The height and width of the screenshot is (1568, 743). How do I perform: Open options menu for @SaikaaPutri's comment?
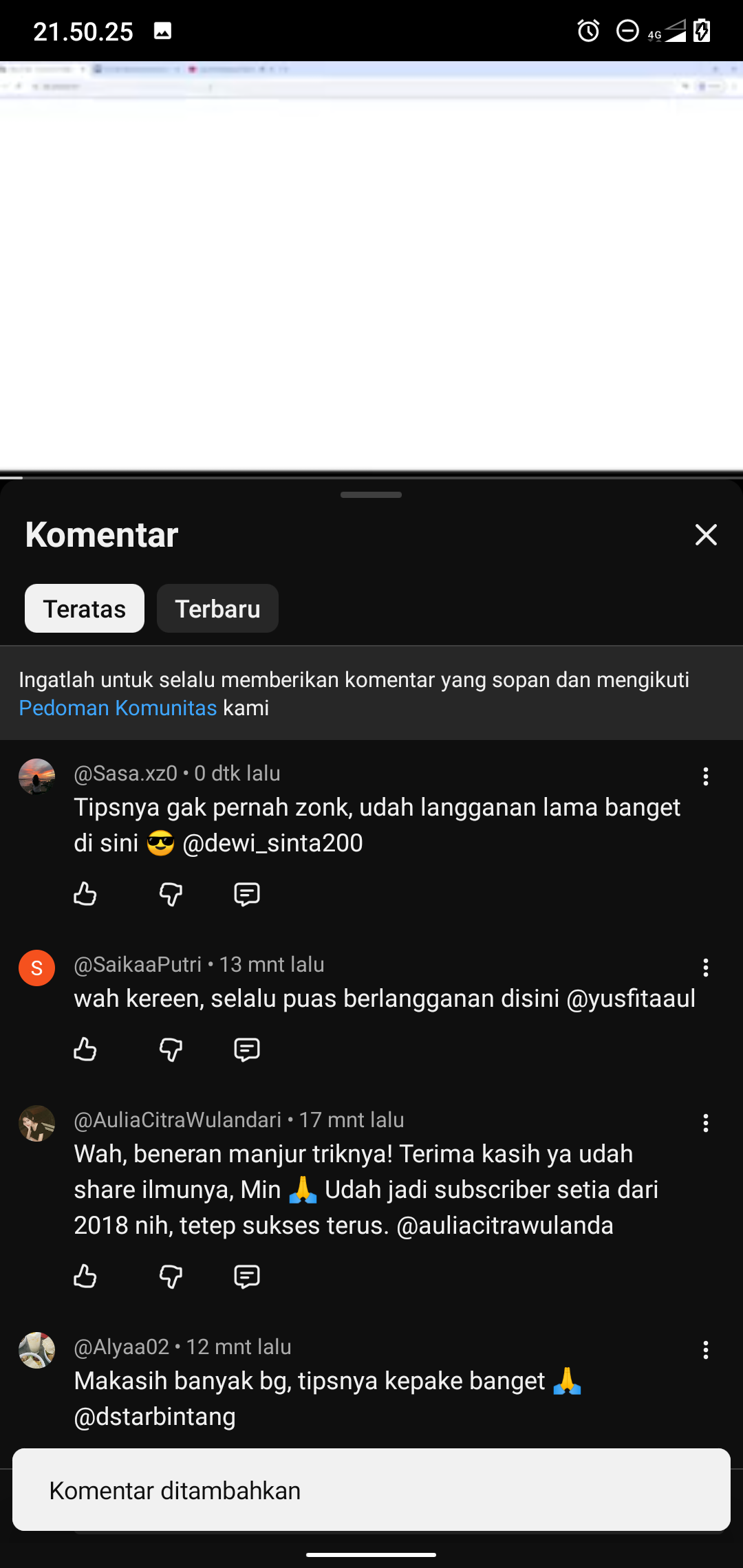click(x=705, y=968)
